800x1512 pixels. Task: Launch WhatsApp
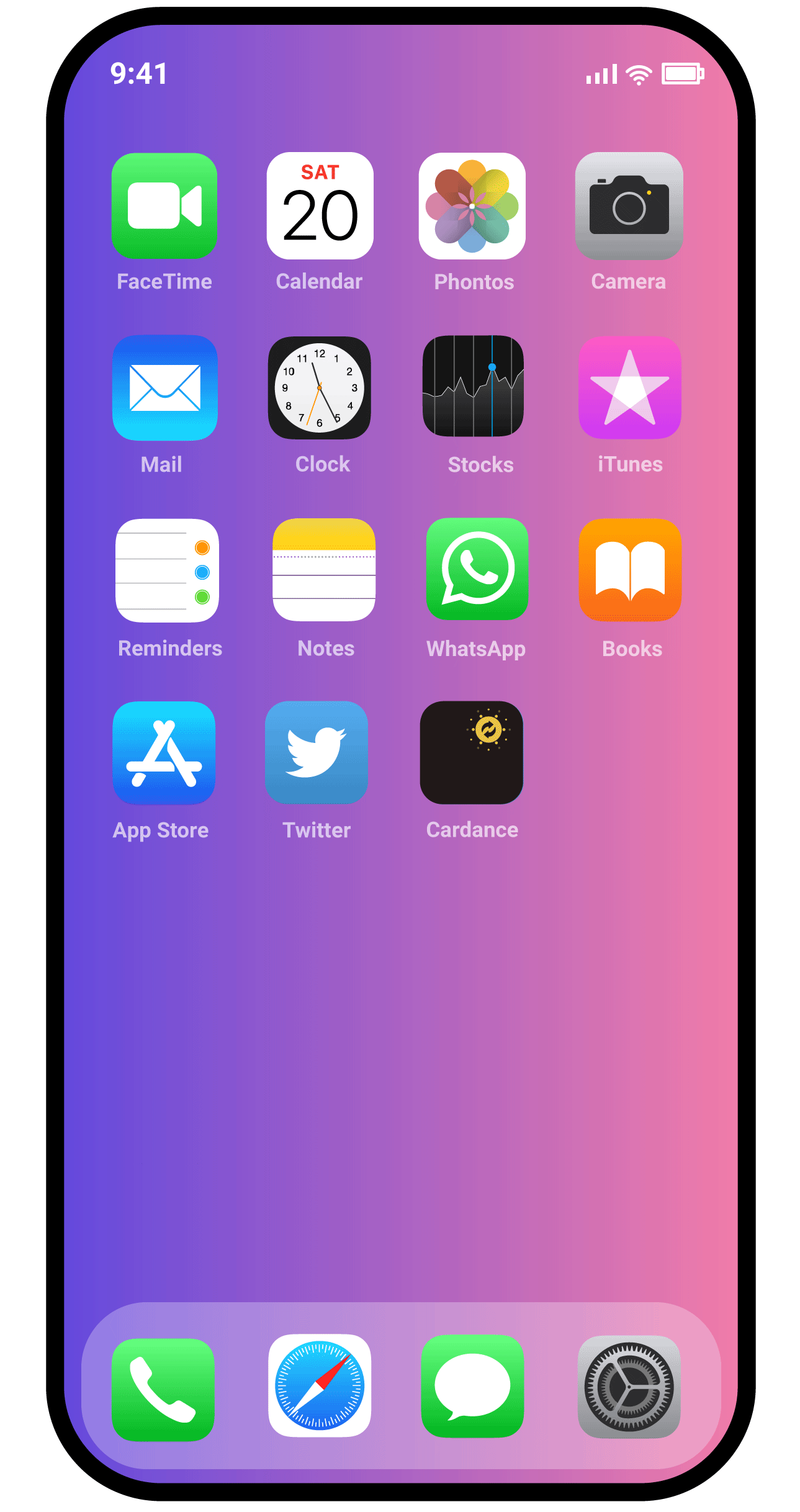pos(477,569)
